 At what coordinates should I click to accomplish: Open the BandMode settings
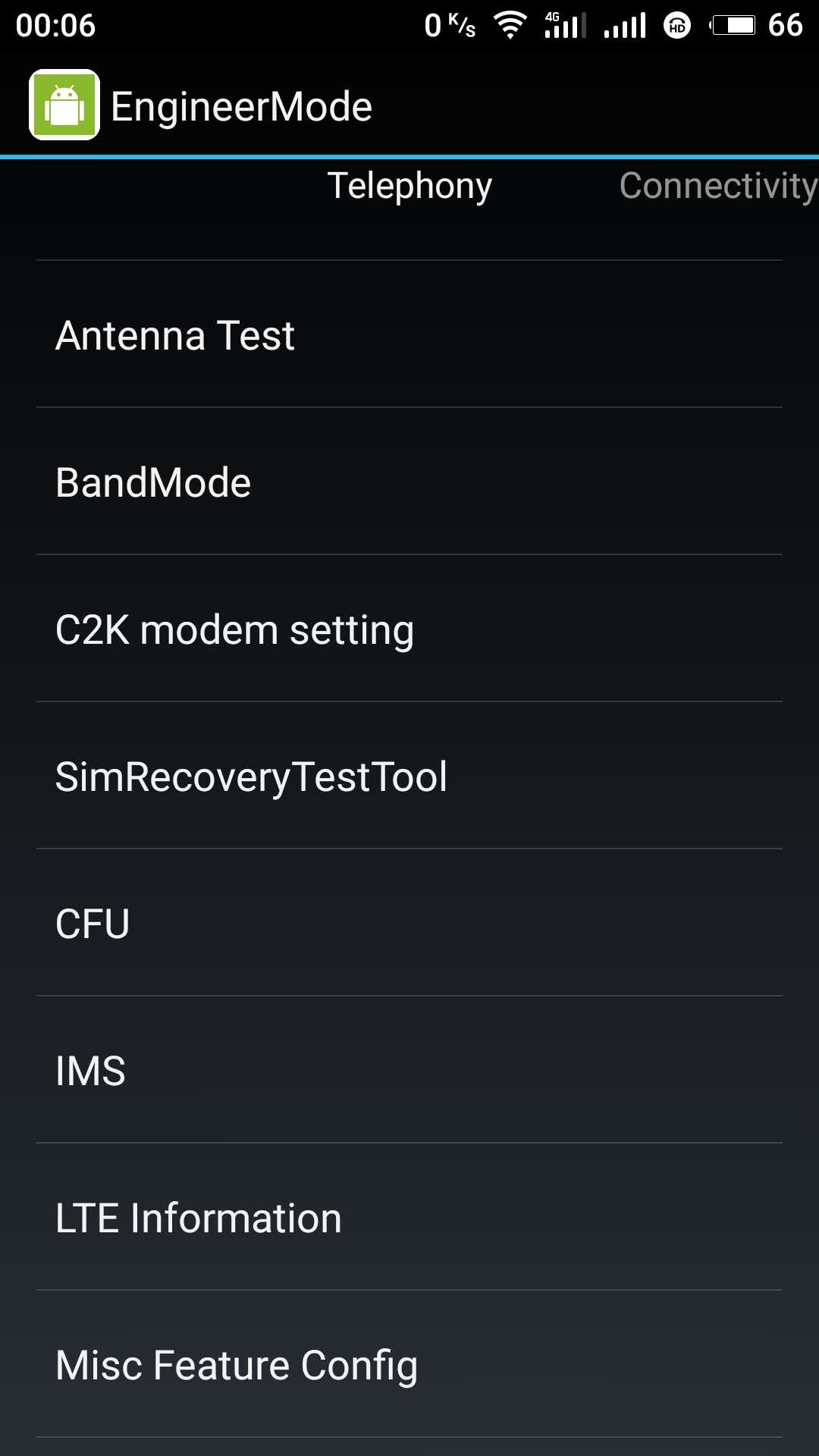coord(409,482)
